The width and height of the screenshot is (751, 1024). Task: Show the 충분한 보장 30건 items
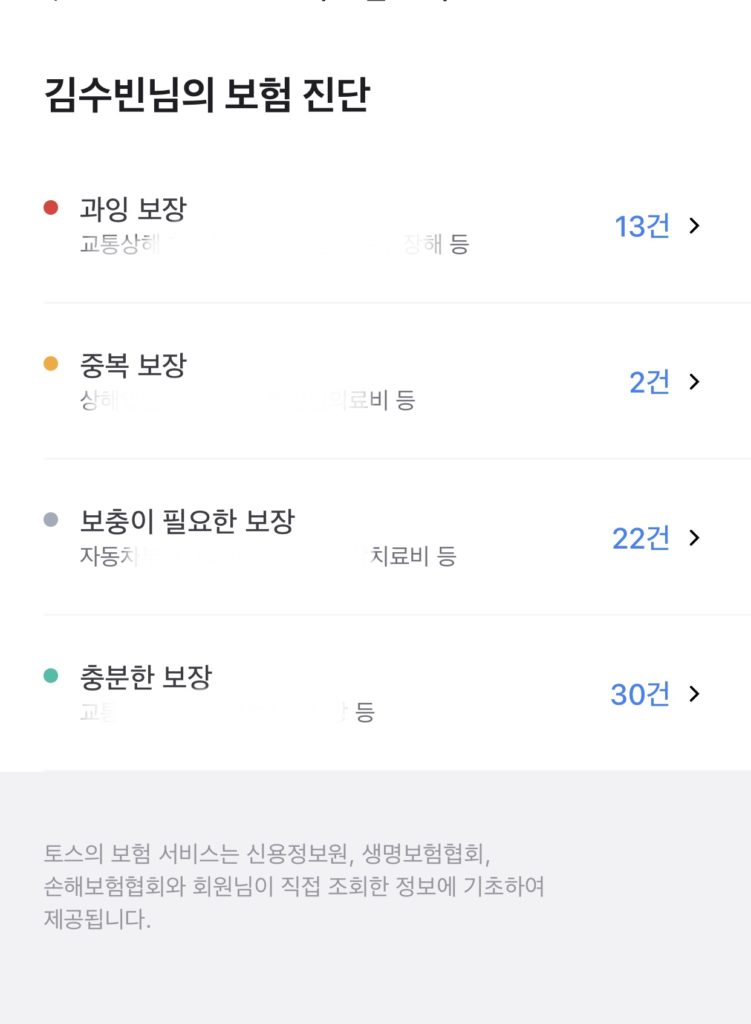tap(375, 694)
